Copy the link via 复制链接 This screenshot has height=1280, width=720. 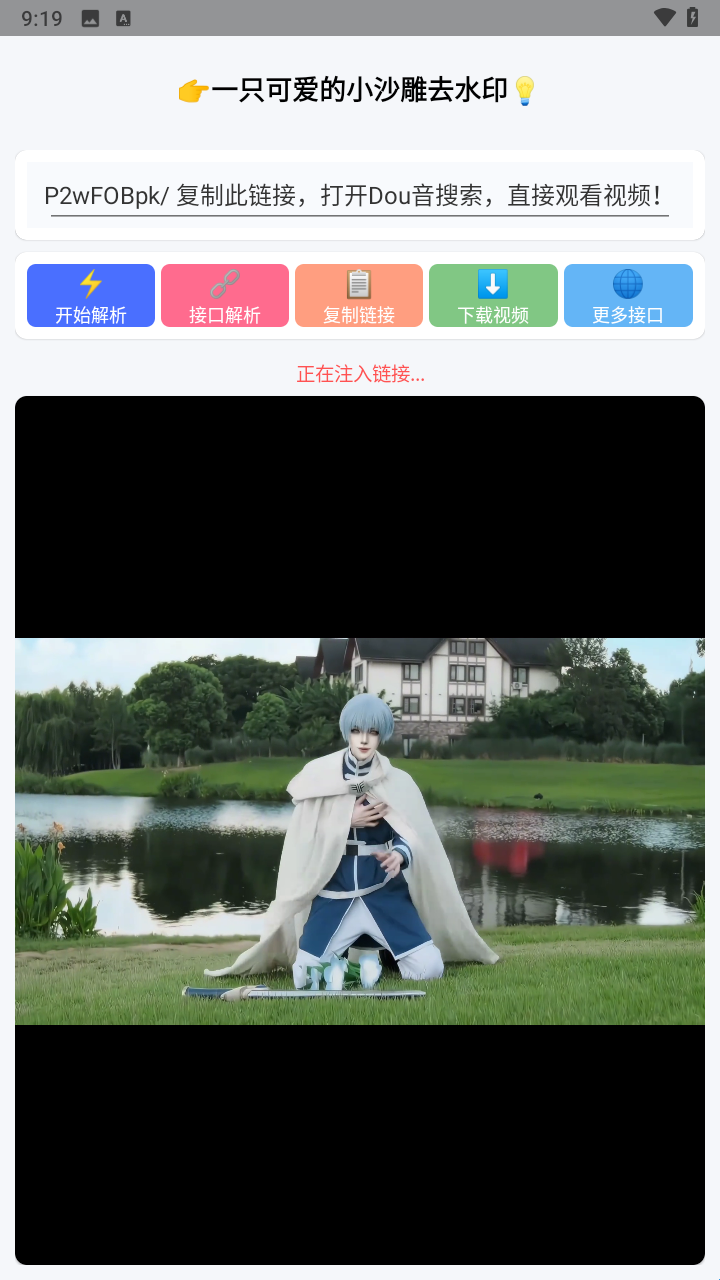point(359,296)
